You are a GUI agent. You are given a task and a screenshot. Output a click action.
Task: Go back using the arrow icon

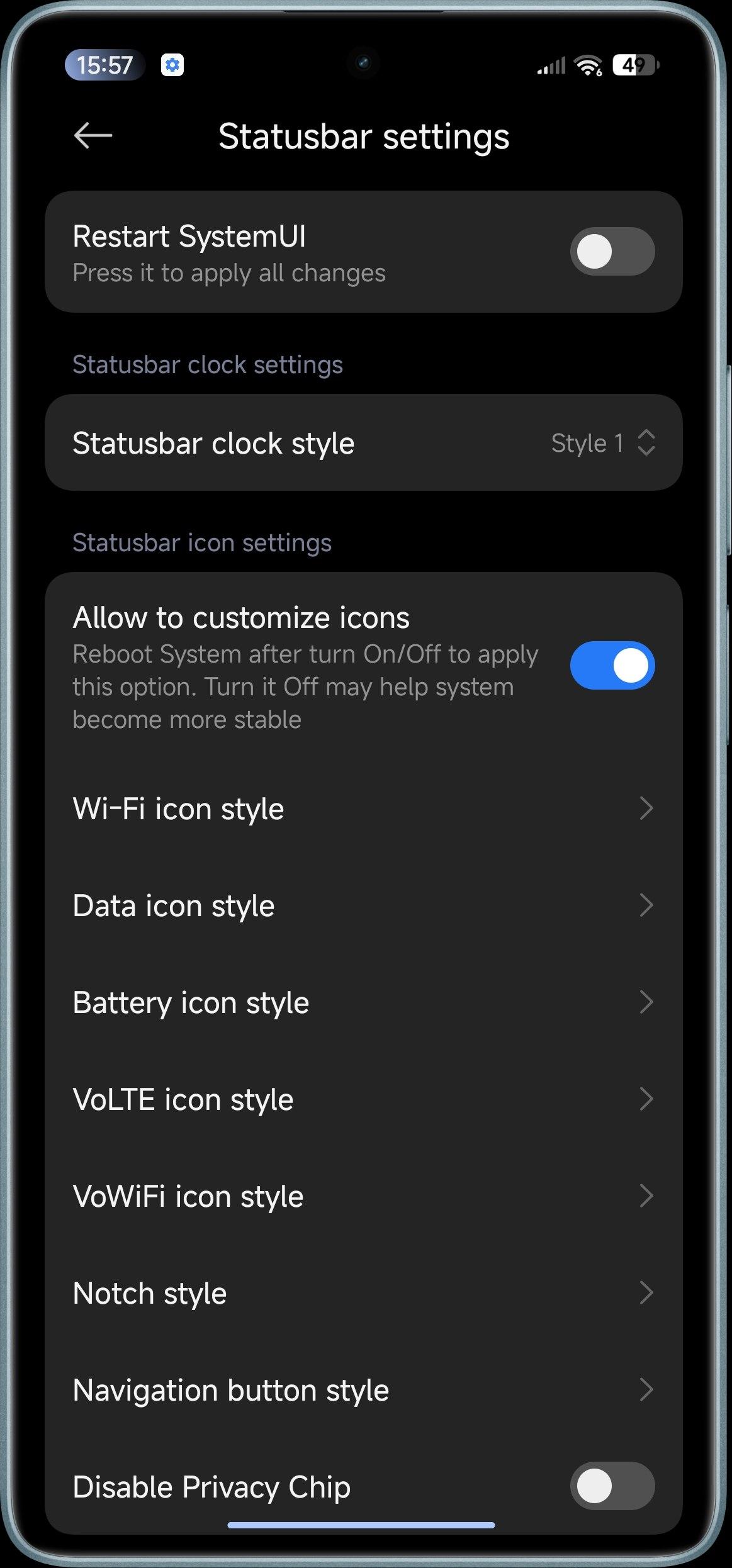coord(93,136)
